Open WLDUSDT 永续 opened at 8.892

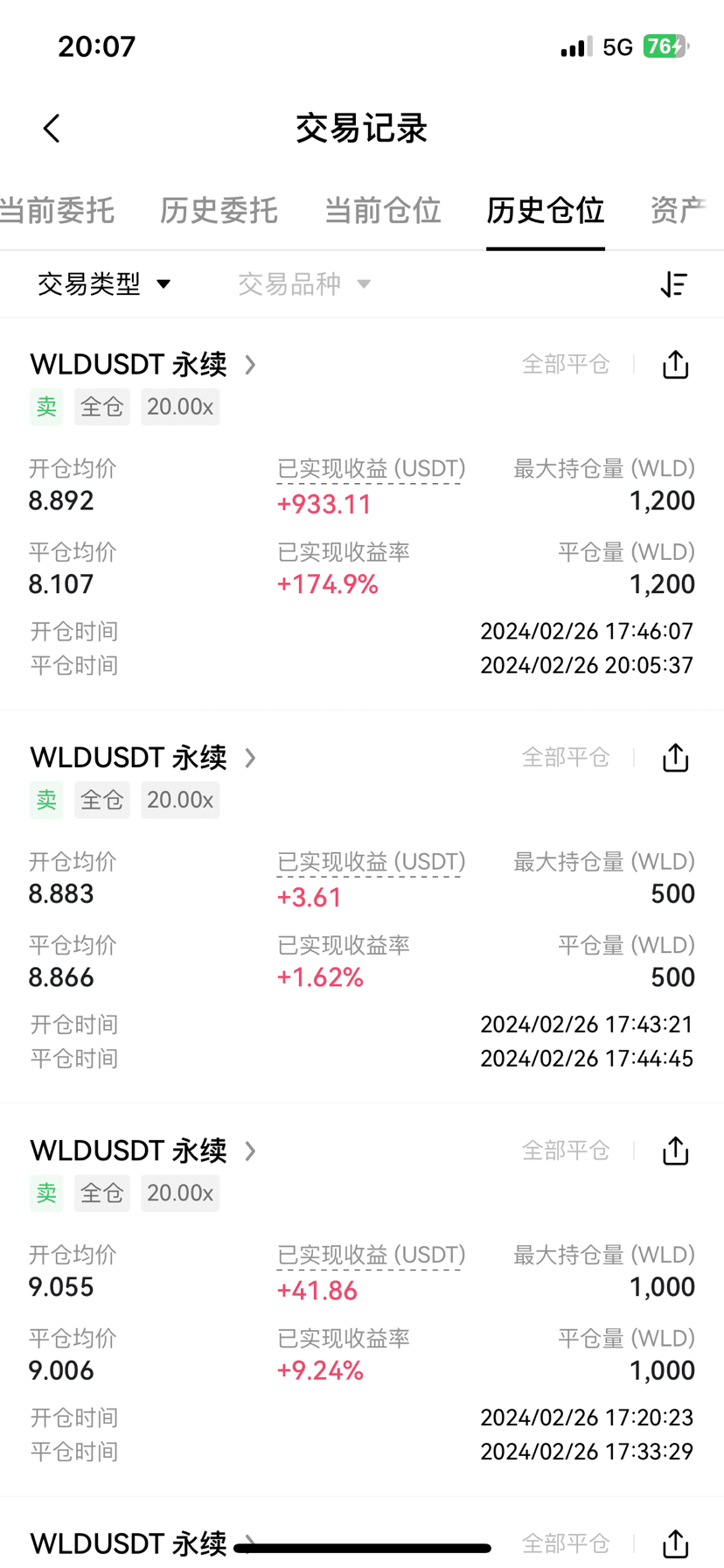143,364
